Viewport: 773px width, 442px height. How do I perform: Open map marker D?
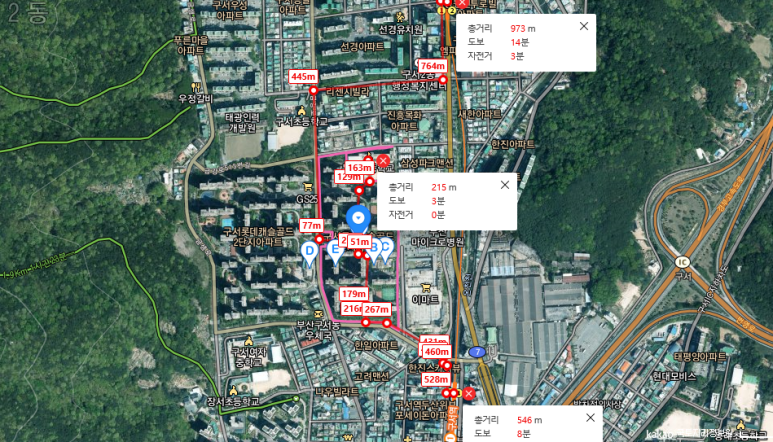pos(309,250)
